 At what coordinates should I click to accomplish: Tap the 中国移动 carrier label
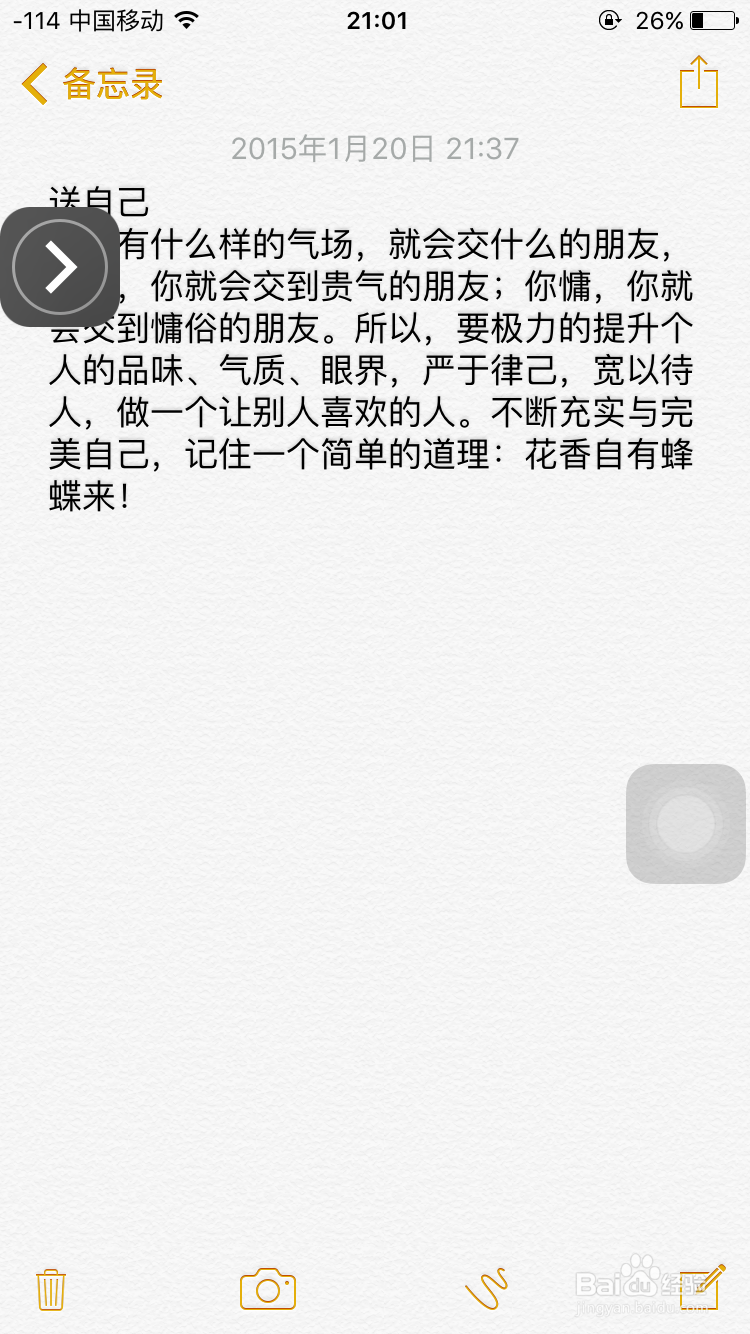point(97,19)
